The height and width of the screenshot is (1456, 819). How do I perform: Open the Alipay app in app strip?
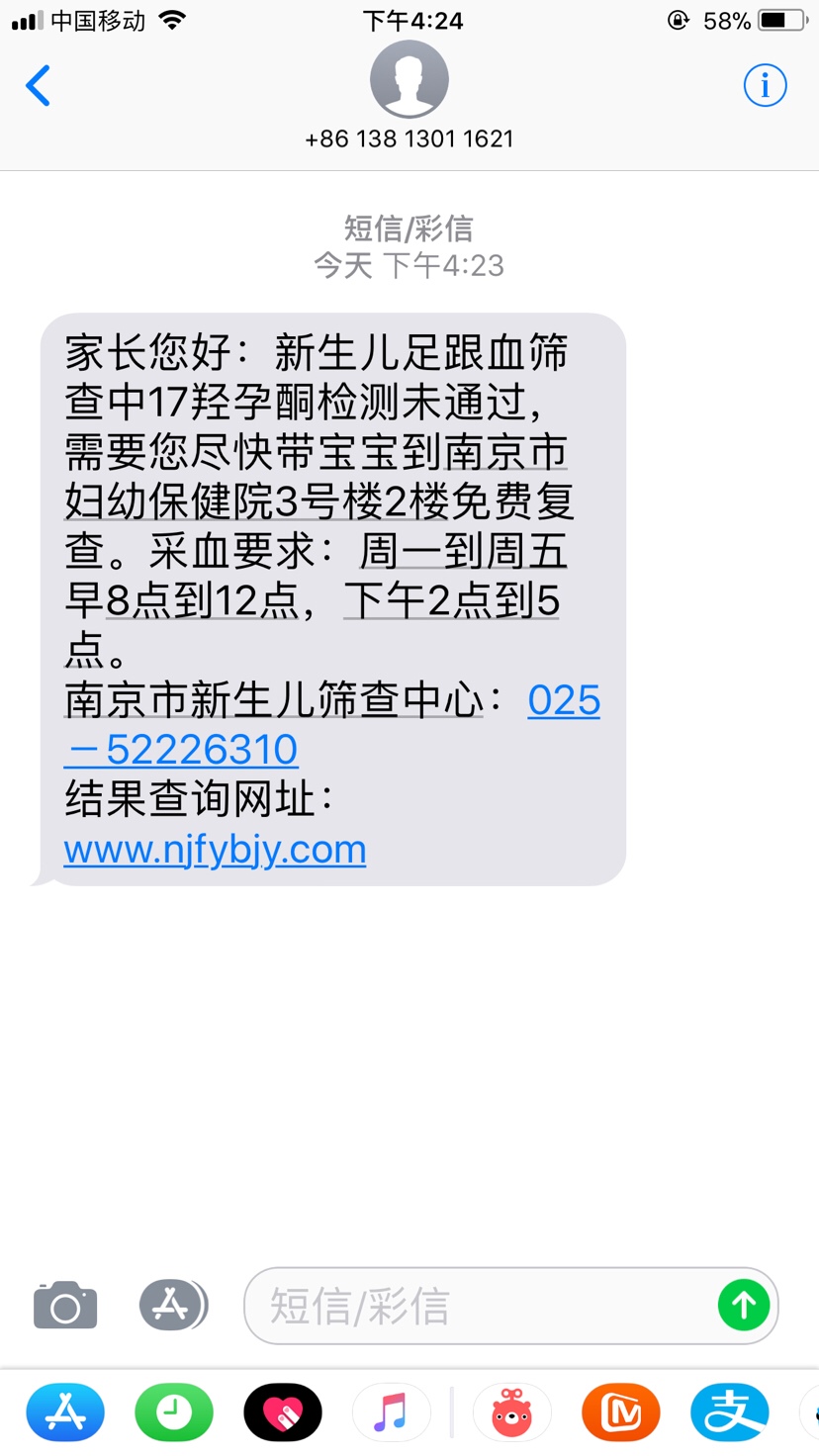(730, 1412)
